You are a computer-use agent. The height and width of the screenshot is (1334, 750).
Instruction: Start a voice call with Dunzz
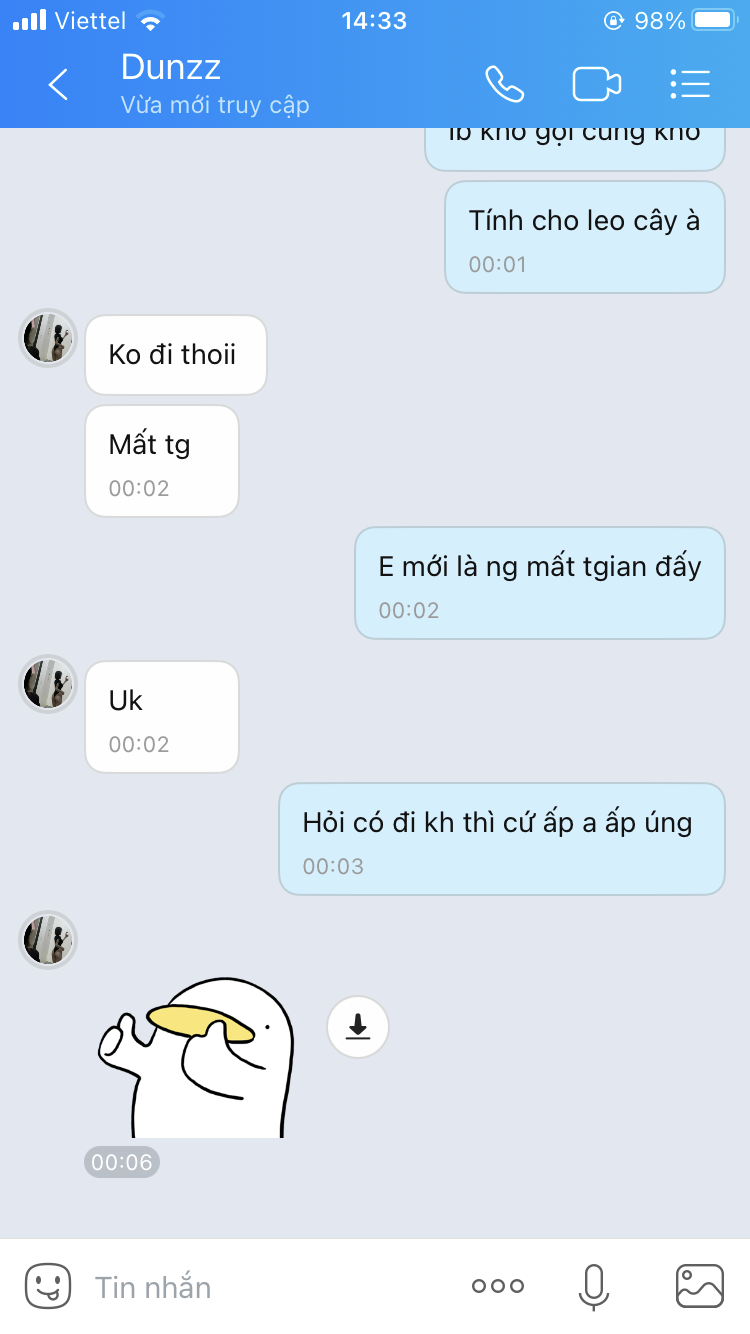[x=505, y=85]
